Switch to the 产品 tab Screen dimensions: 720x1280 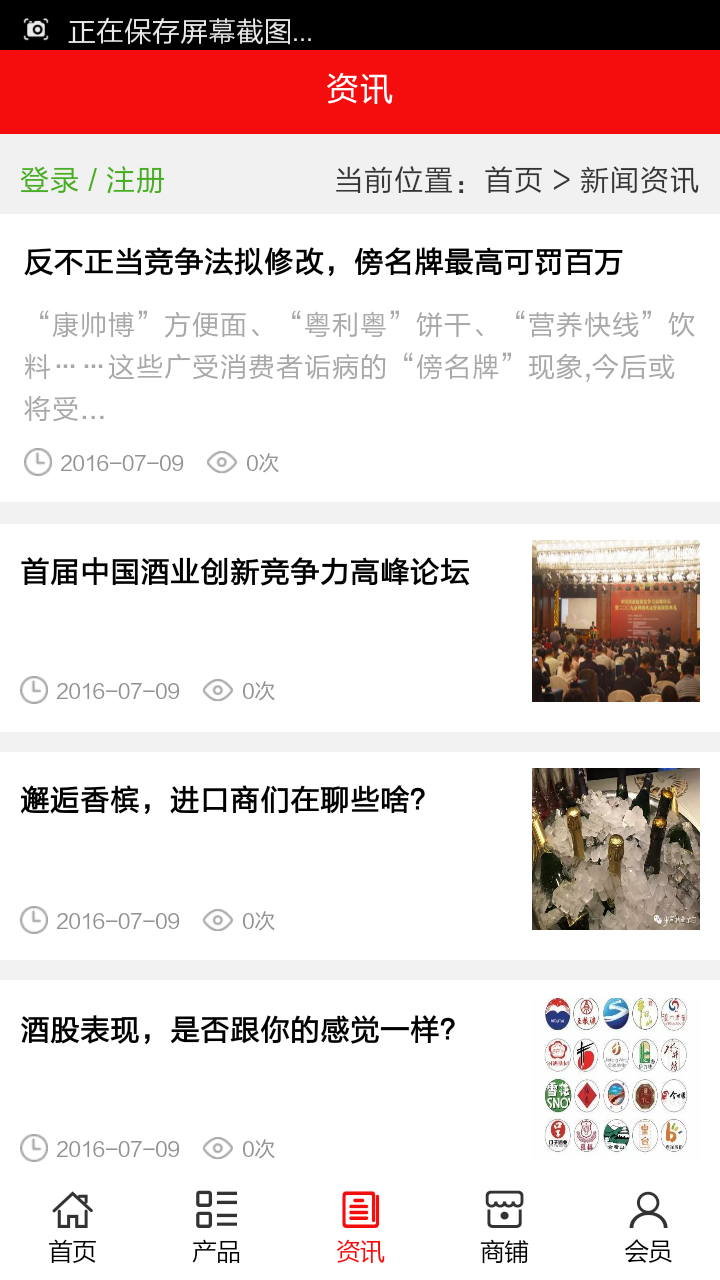tap(216, 1226)
